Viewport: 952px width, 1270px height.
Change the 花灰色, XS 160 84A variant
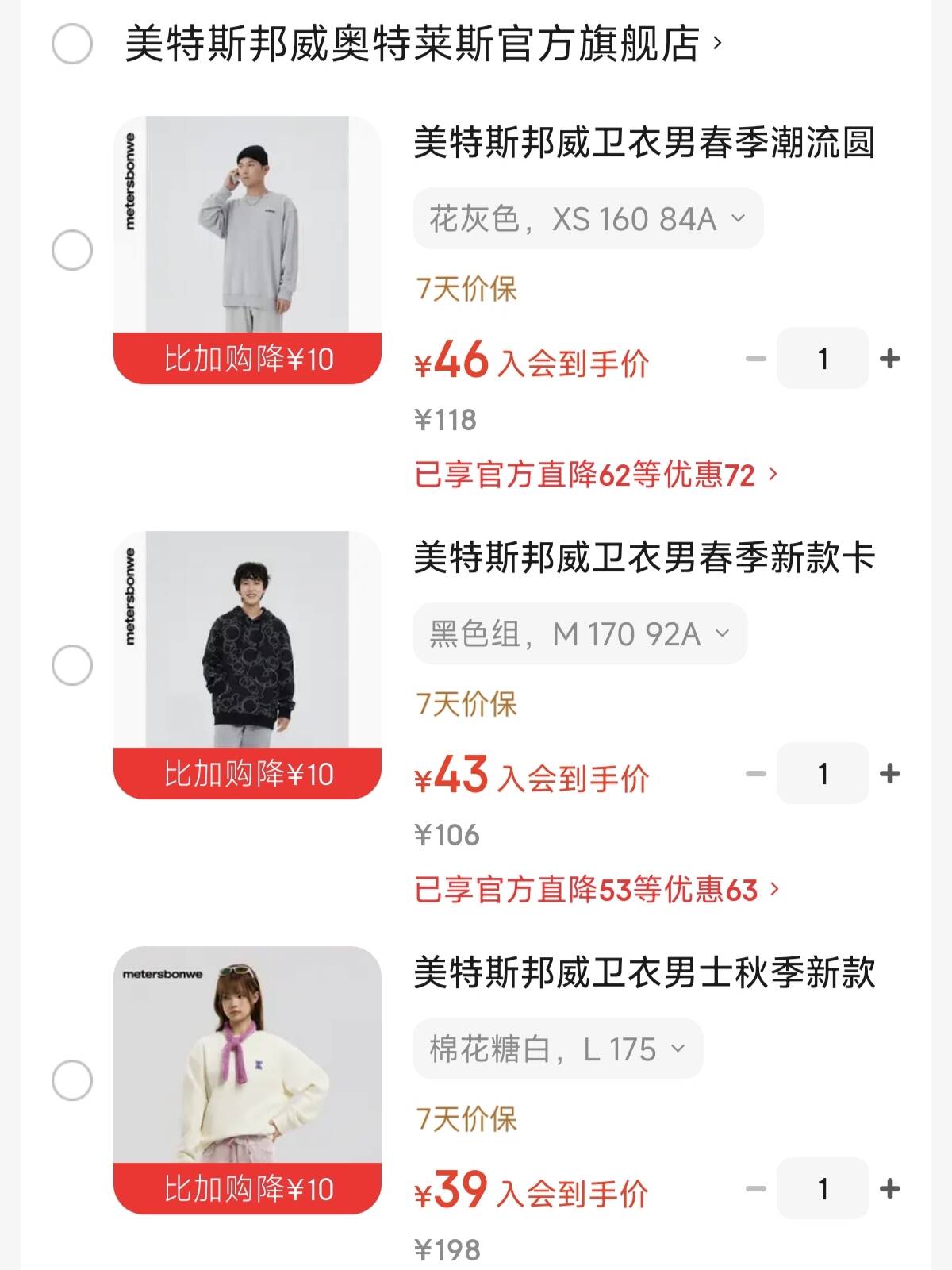587,218
